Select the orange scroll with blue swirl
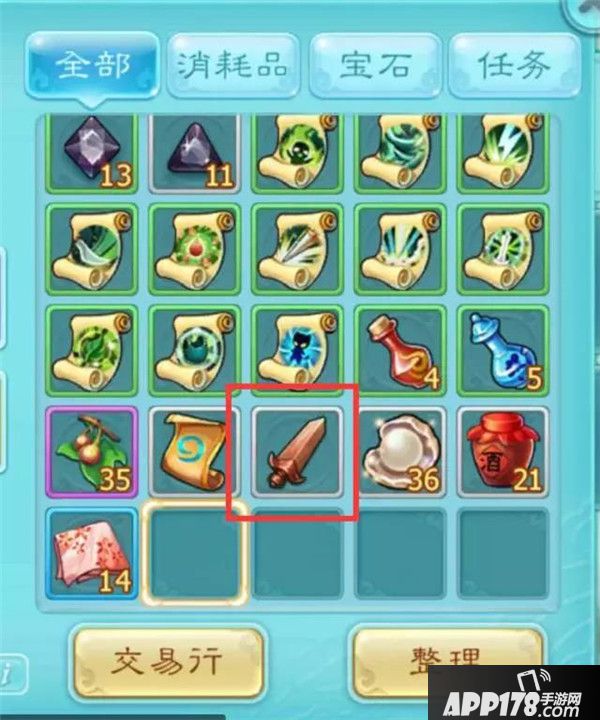The image size is (600, 720). pos(193,453)
